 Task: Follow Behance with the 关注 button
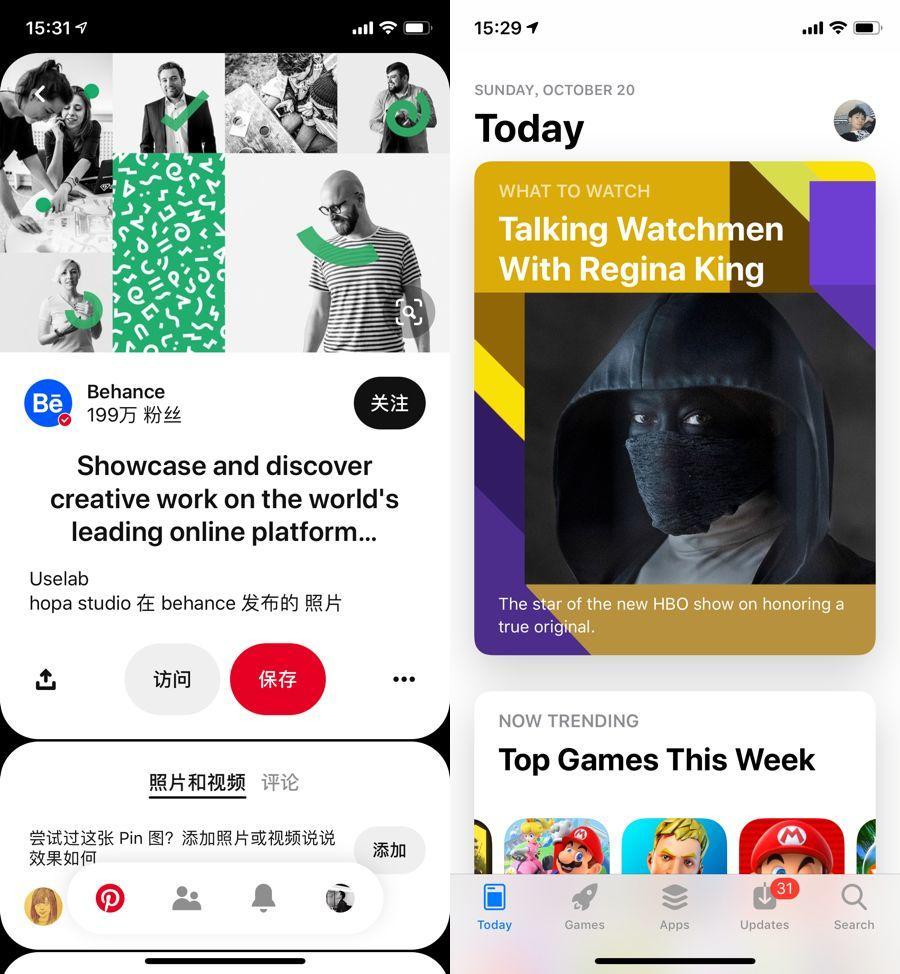[x=389, y=403]
